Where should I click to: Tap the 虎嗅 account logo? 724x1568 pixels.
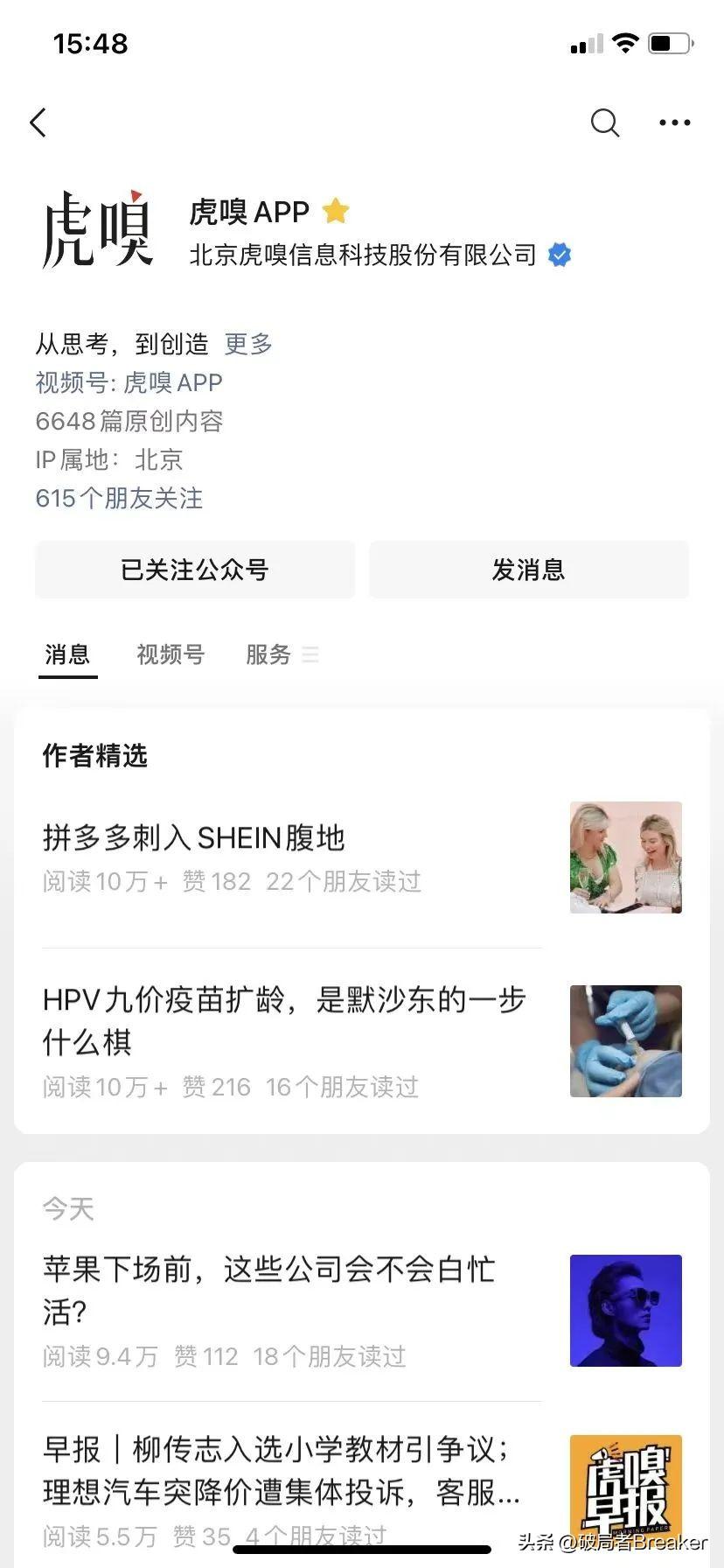click(97, 231)
